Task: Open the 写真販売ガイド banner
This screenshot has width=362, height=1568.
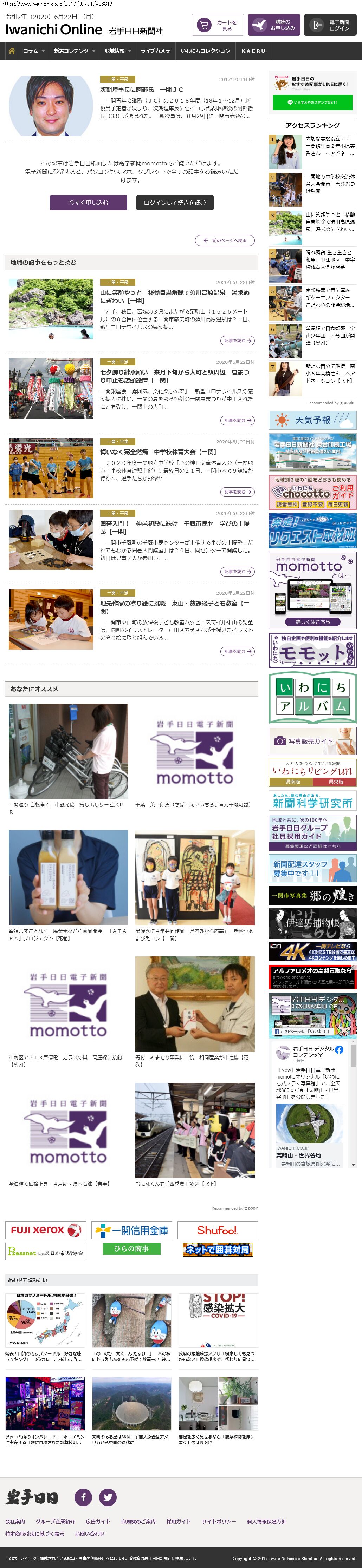Action: click(312, 742)
